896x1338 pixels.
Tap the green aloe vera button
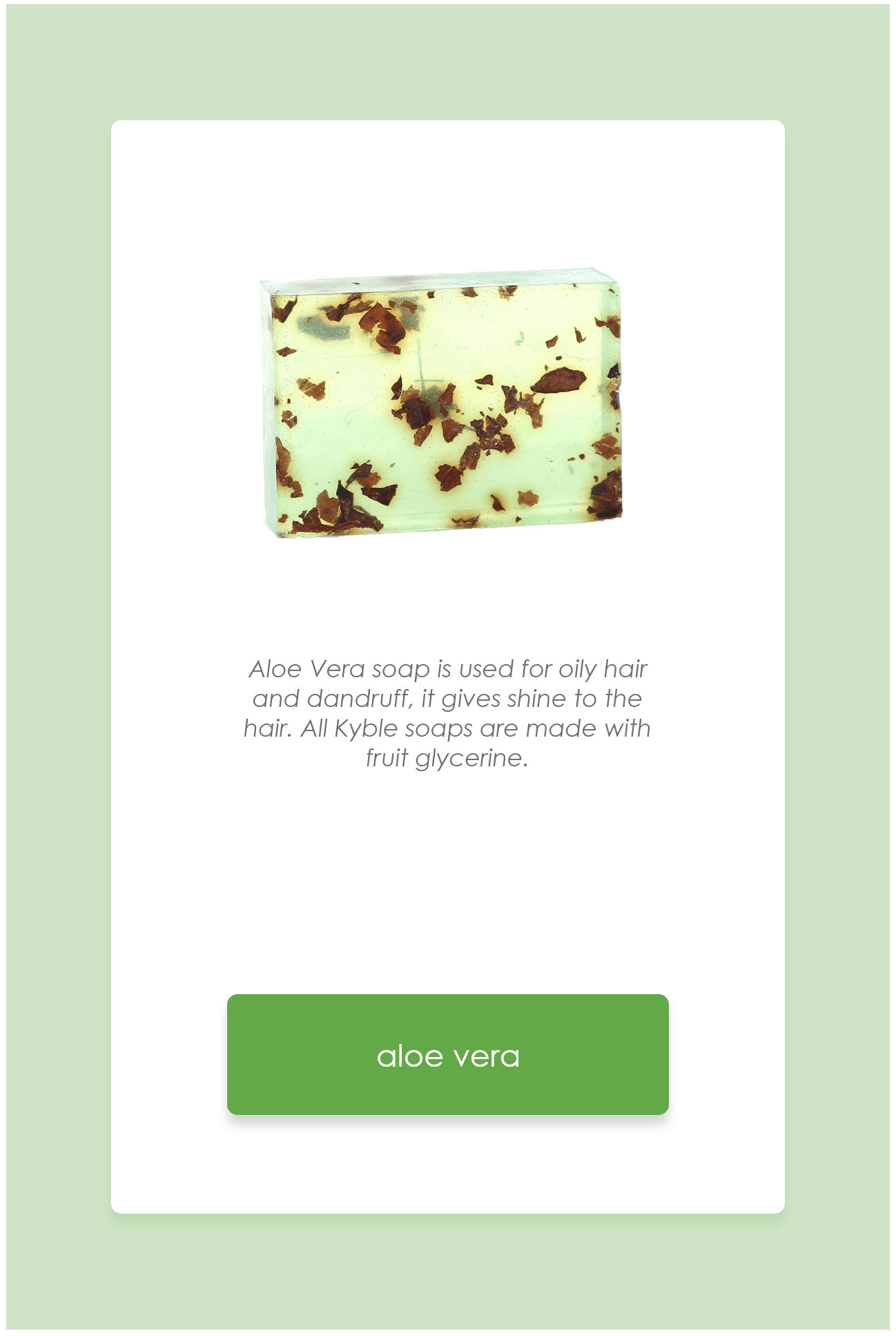pos(447,1054)
